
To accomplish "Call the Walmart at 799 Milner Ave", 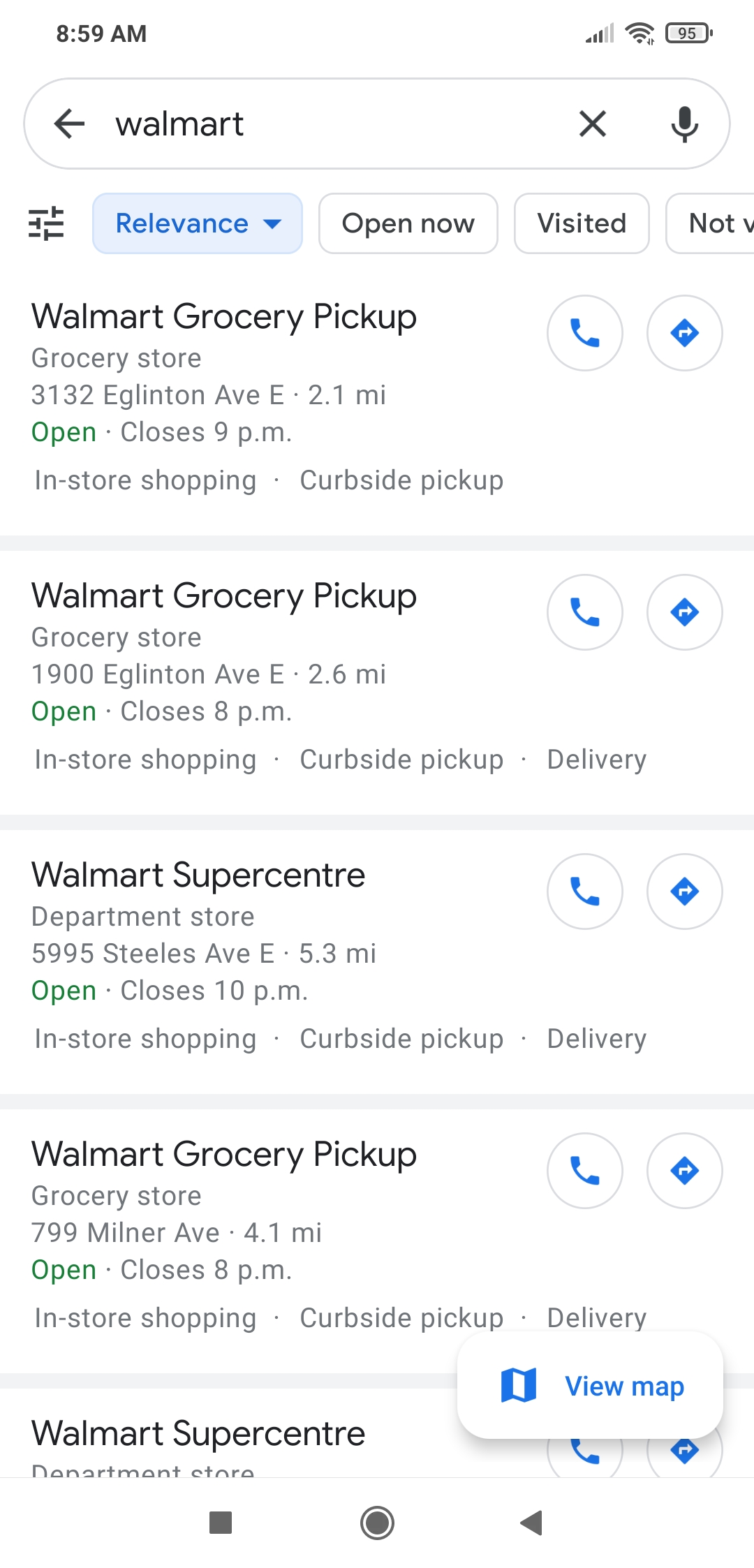I will point(584,1171).
